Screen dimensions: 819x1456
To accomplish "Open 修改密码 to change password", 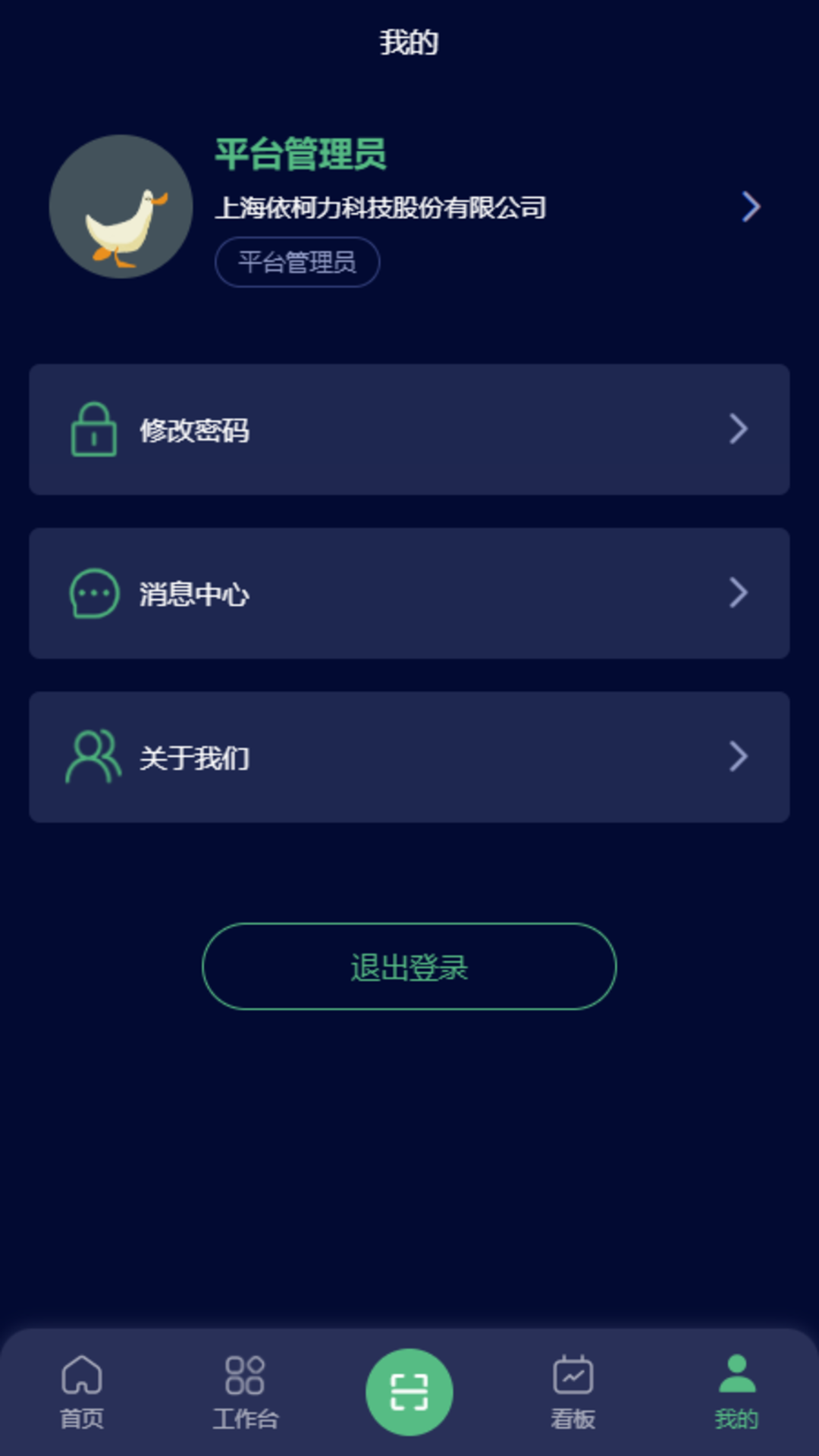I will pos(409,429).
